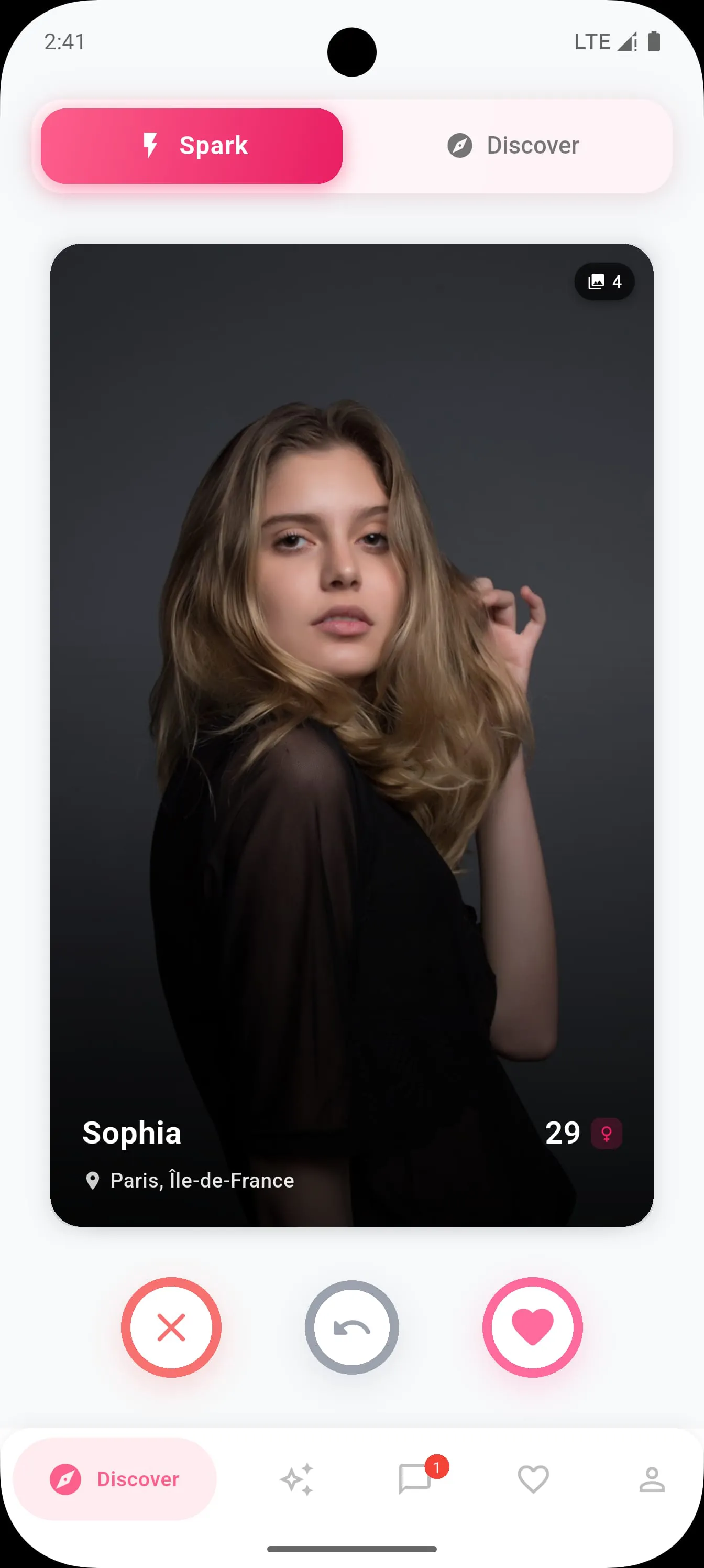Like Sophia with the heart button

click(532, 1327)
